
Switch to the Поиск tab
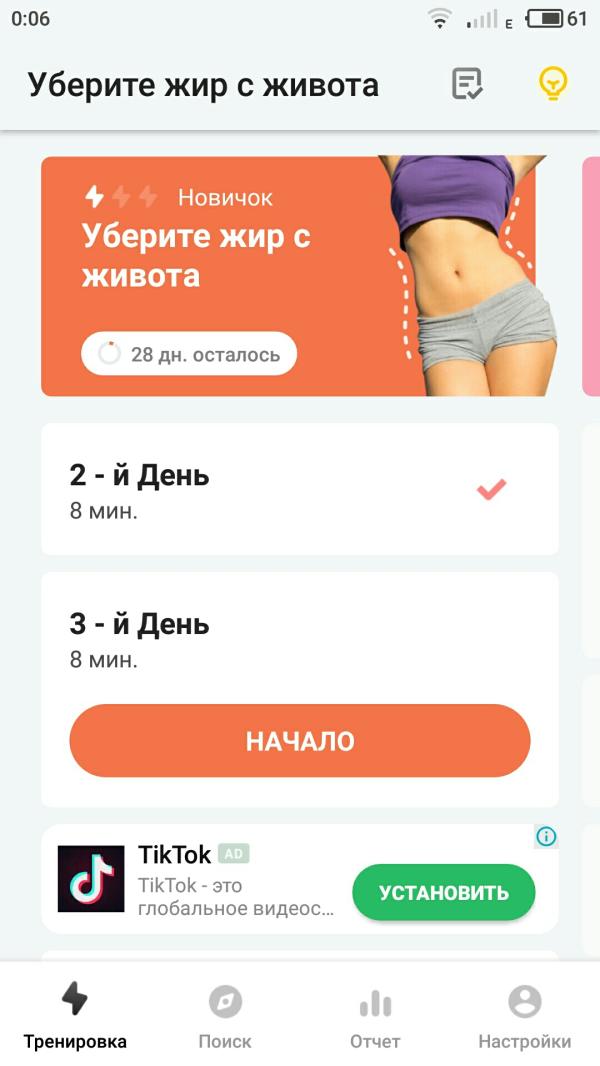coord(225,1016)
